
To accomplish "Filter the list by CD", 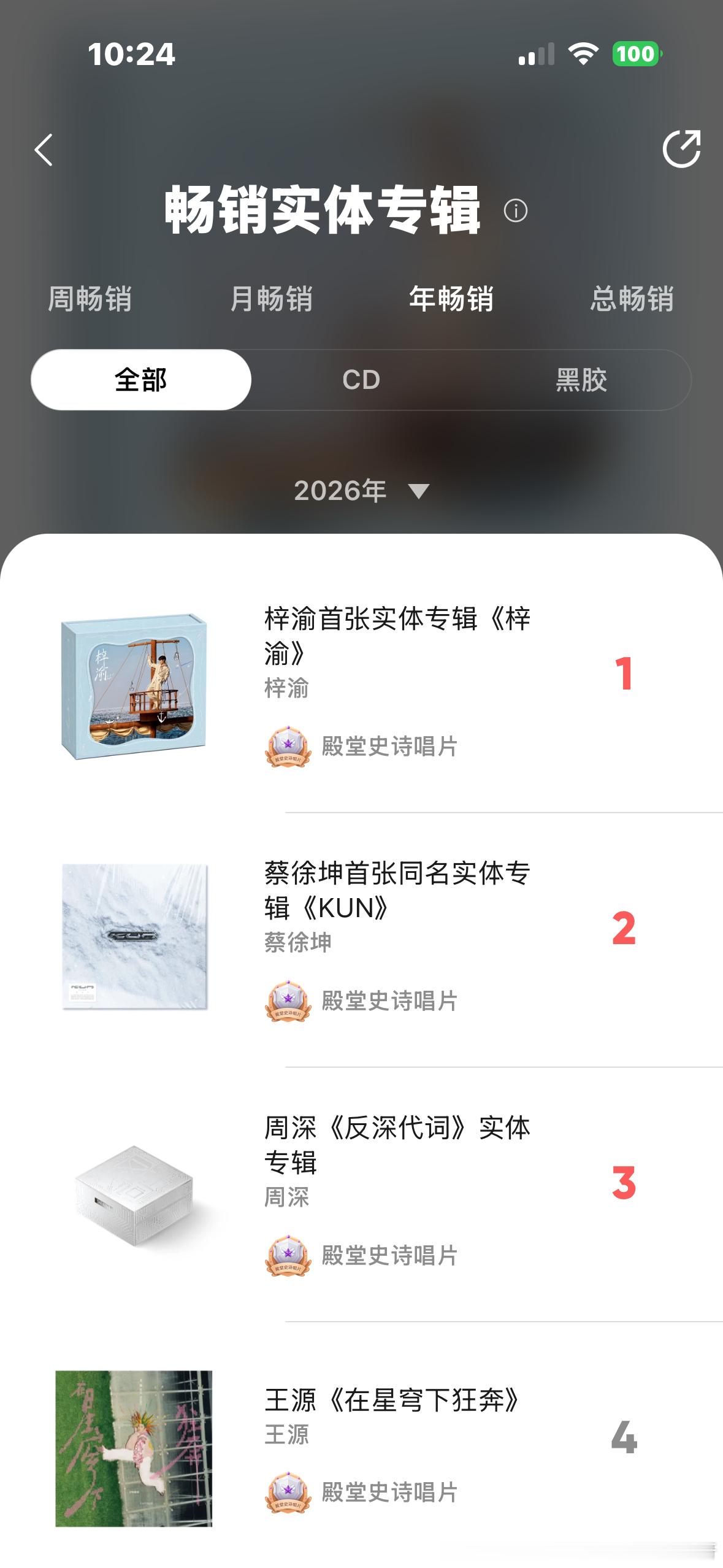I will pyautogui.click(x=361, y=380).
